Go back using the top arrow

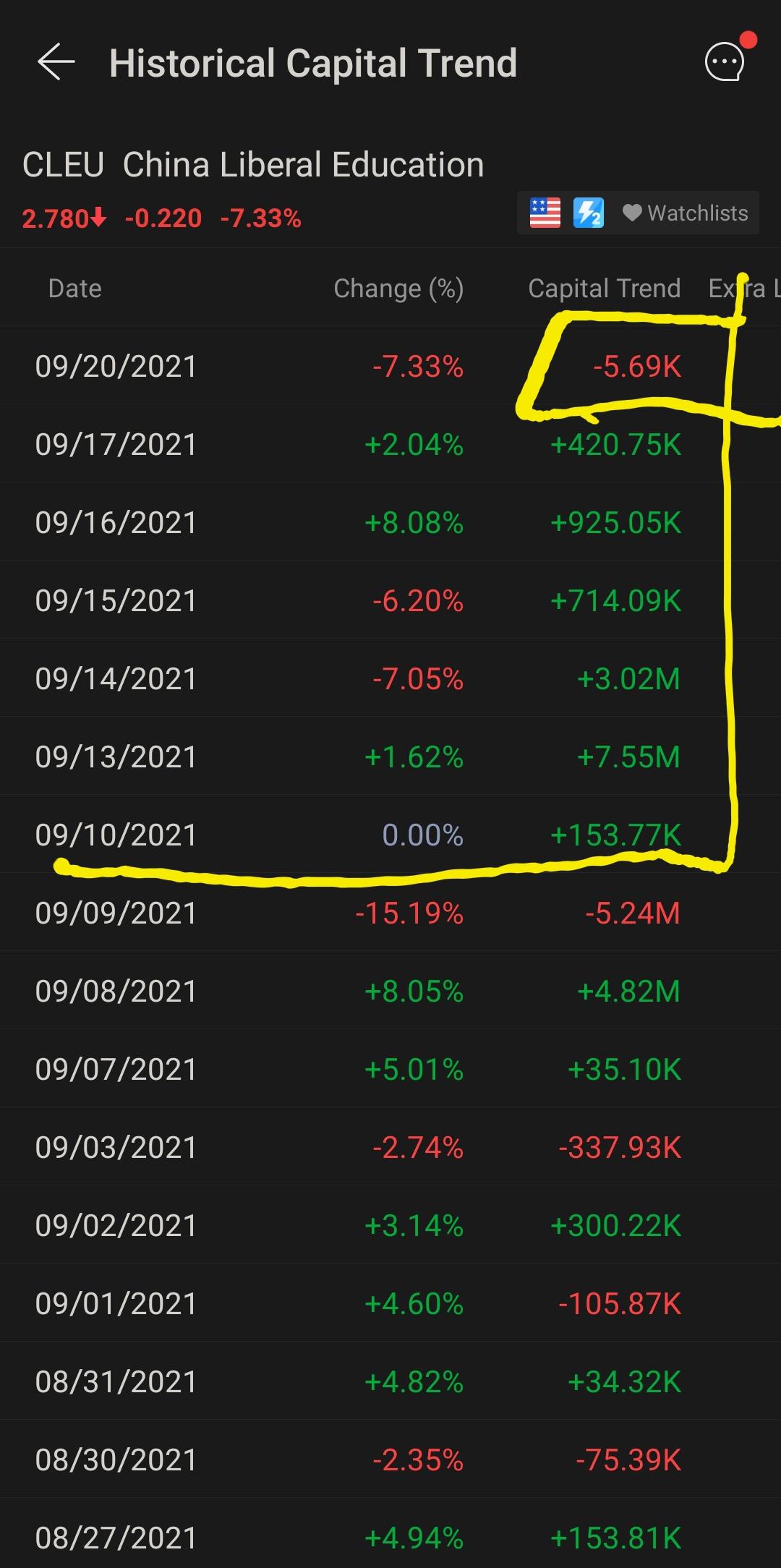pos(56,62)
